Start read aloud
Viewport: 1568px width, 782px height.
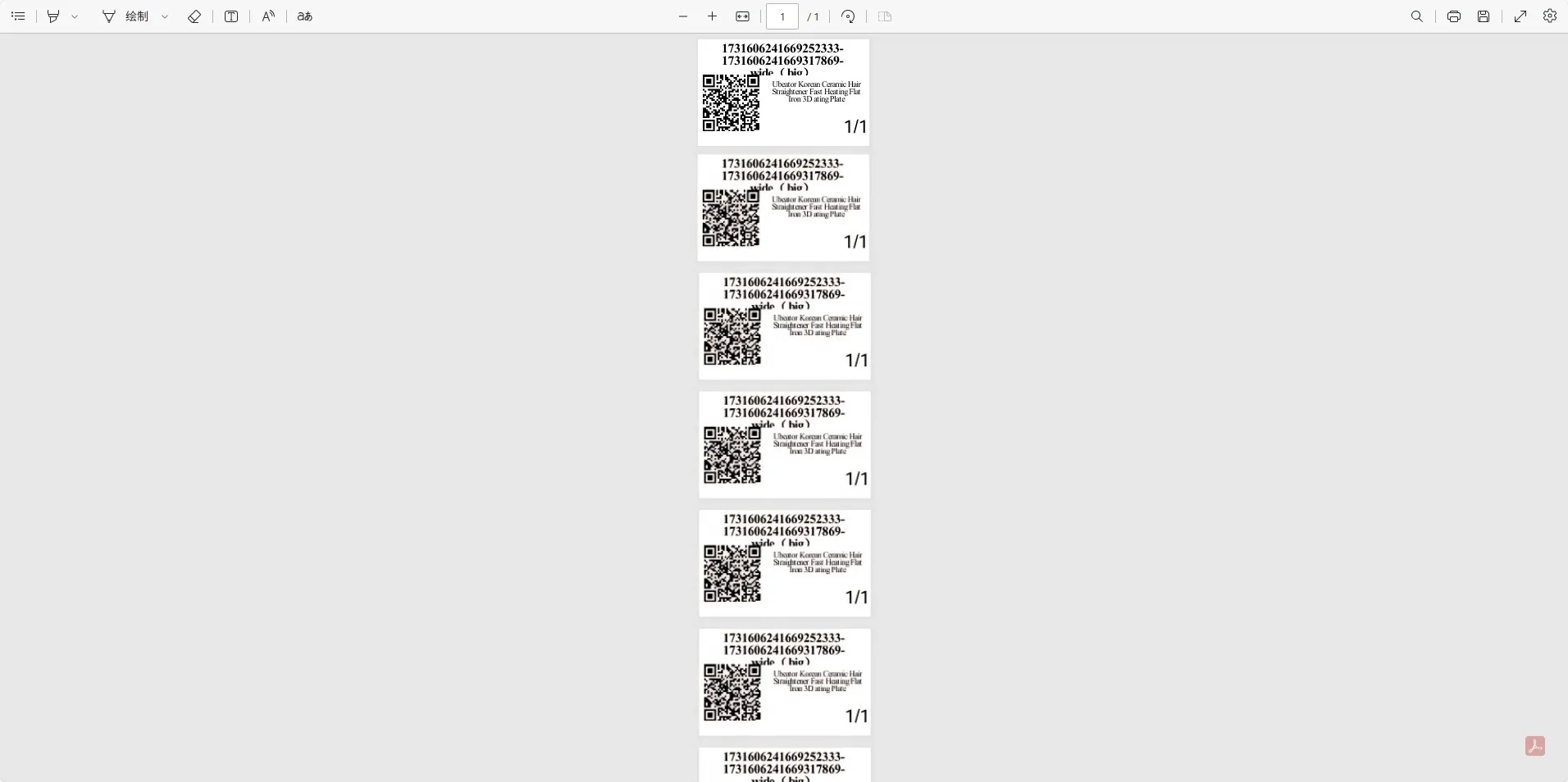pyautogui.click(x=268, y=16)
